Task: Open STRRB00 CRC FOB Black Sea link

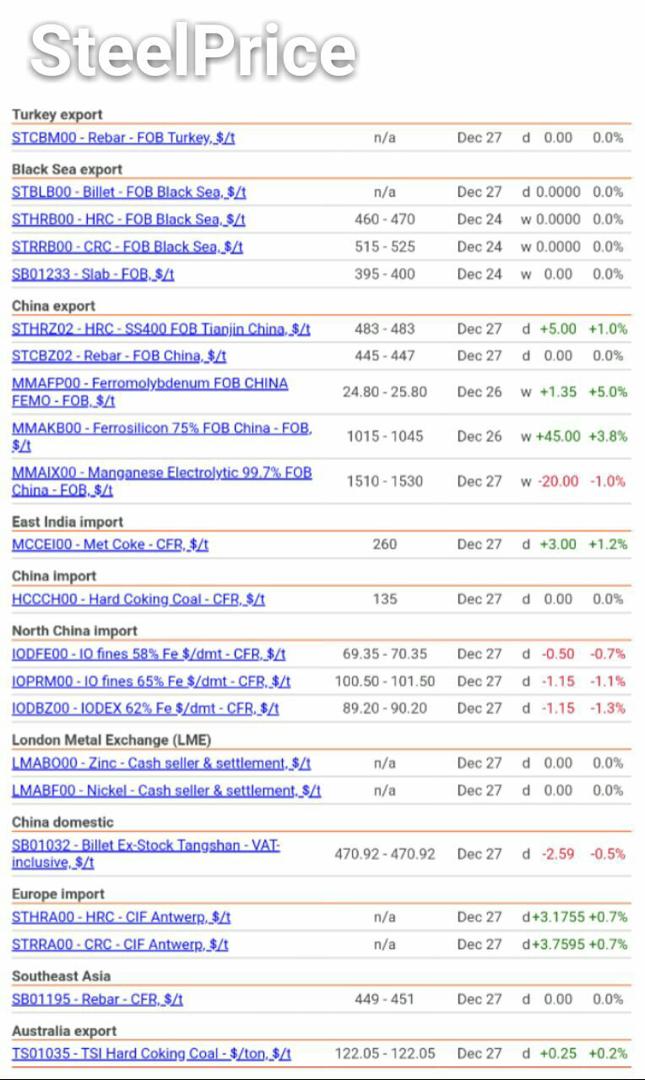Action: click(127, 247)
